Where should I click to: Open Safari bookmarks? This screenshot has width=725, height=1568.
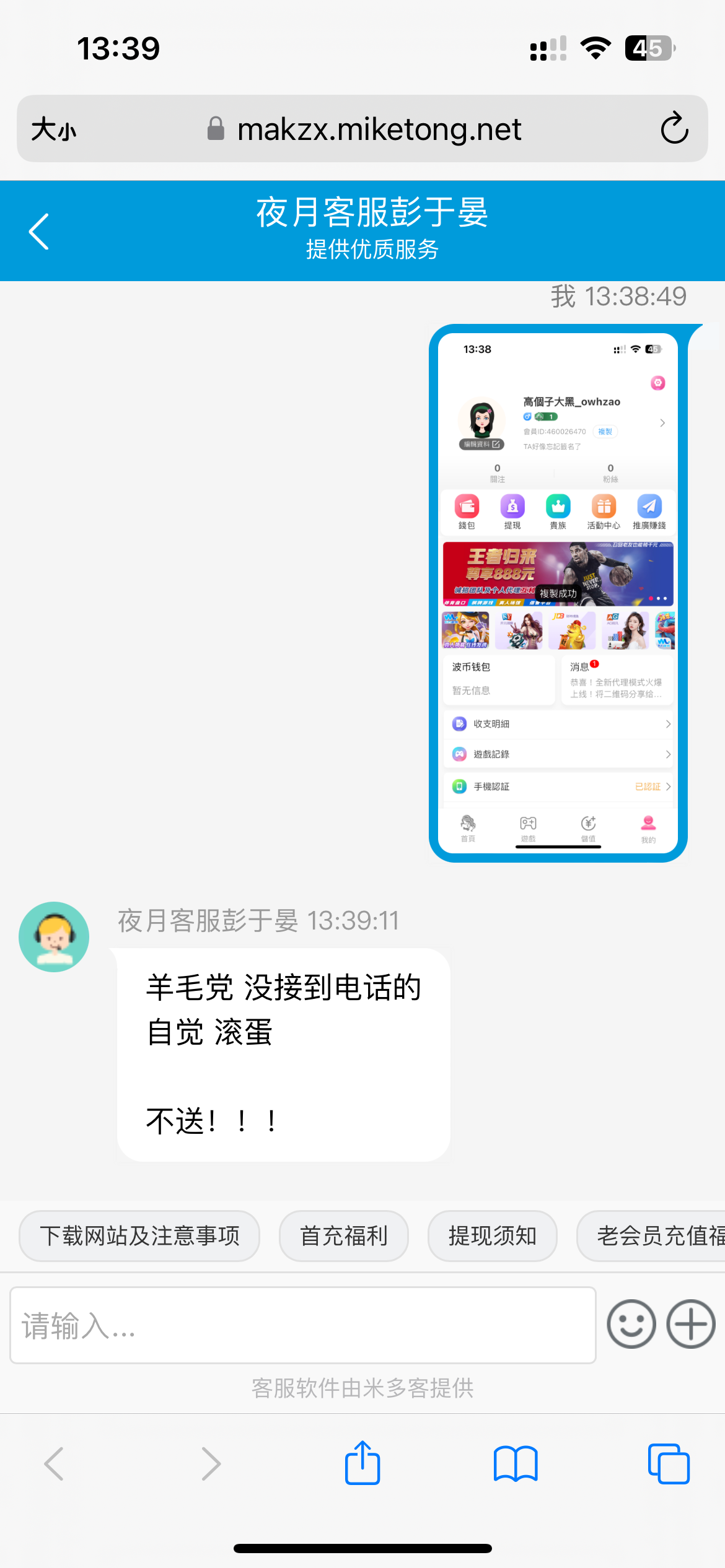[516, 1464]
